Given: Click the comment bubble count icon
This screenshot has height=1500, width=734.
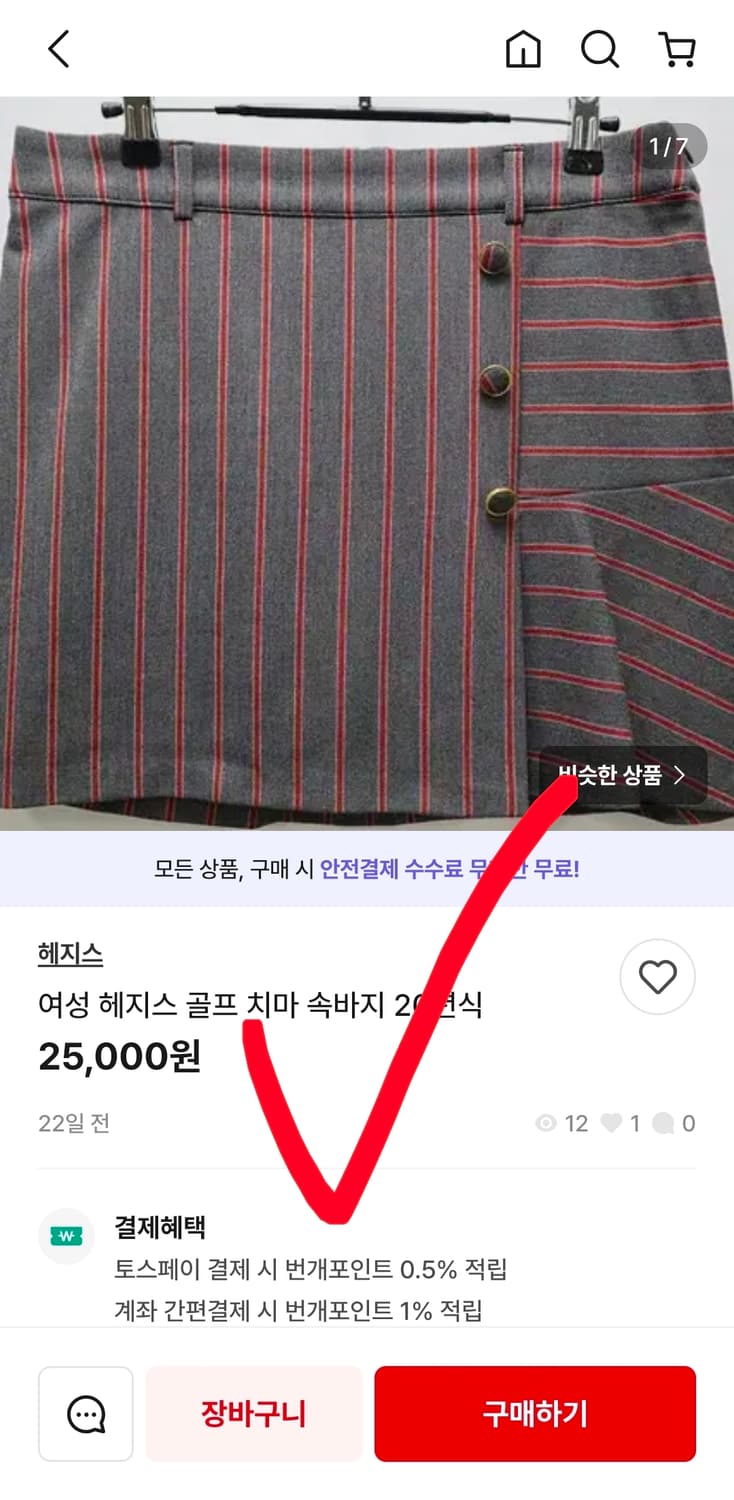Looking at the screenshot, I should (x=663, y=1123).
